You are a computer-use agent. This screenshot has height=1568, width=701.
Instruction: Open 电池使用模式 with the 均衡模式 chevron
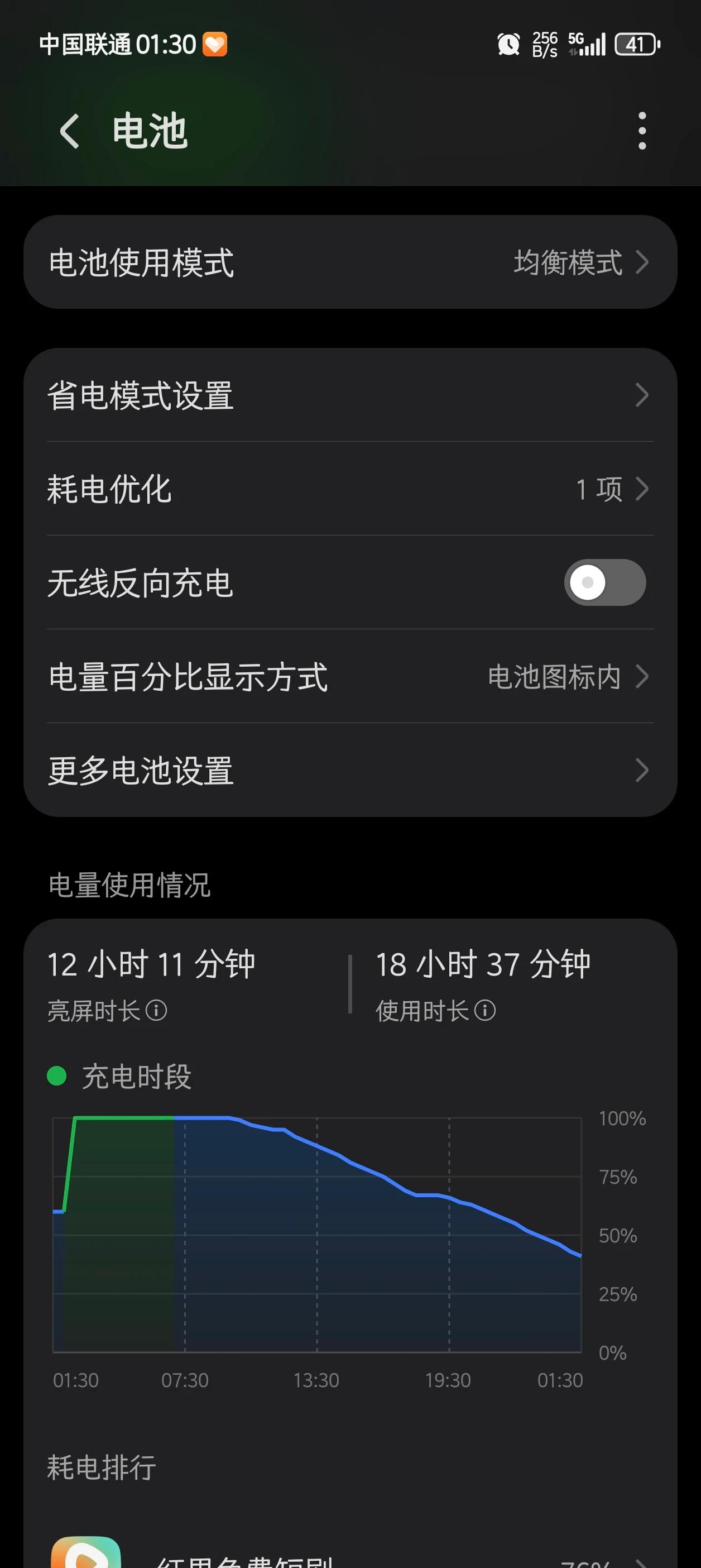click(x=642, y=262)
